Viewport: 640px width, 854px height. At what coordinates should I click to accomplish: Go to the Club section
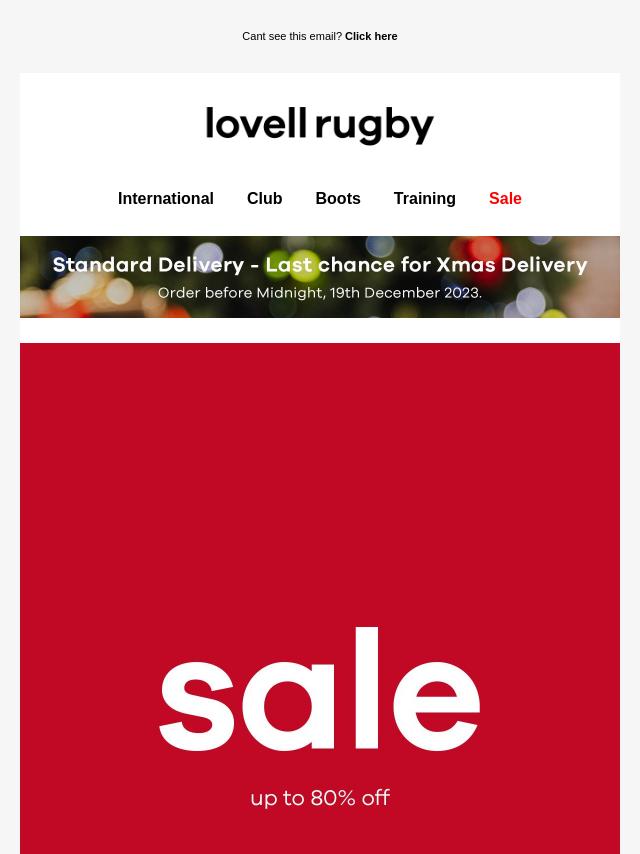click(264, 198)
